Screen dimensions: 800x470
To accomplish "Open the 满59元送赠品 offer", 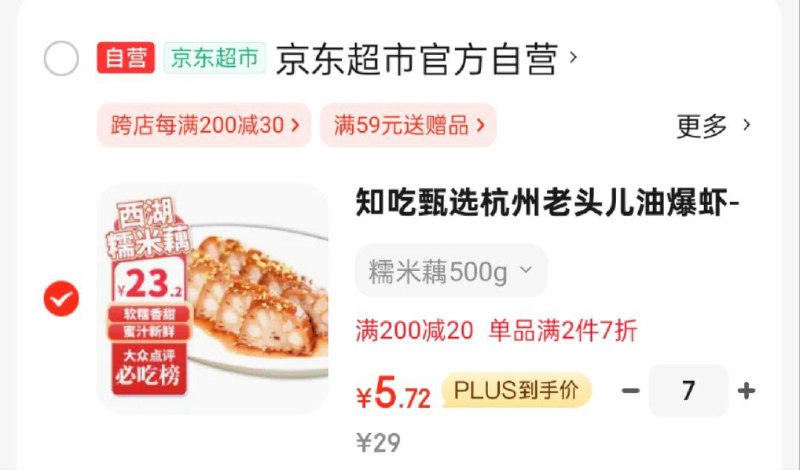I will tap(408, 125).
